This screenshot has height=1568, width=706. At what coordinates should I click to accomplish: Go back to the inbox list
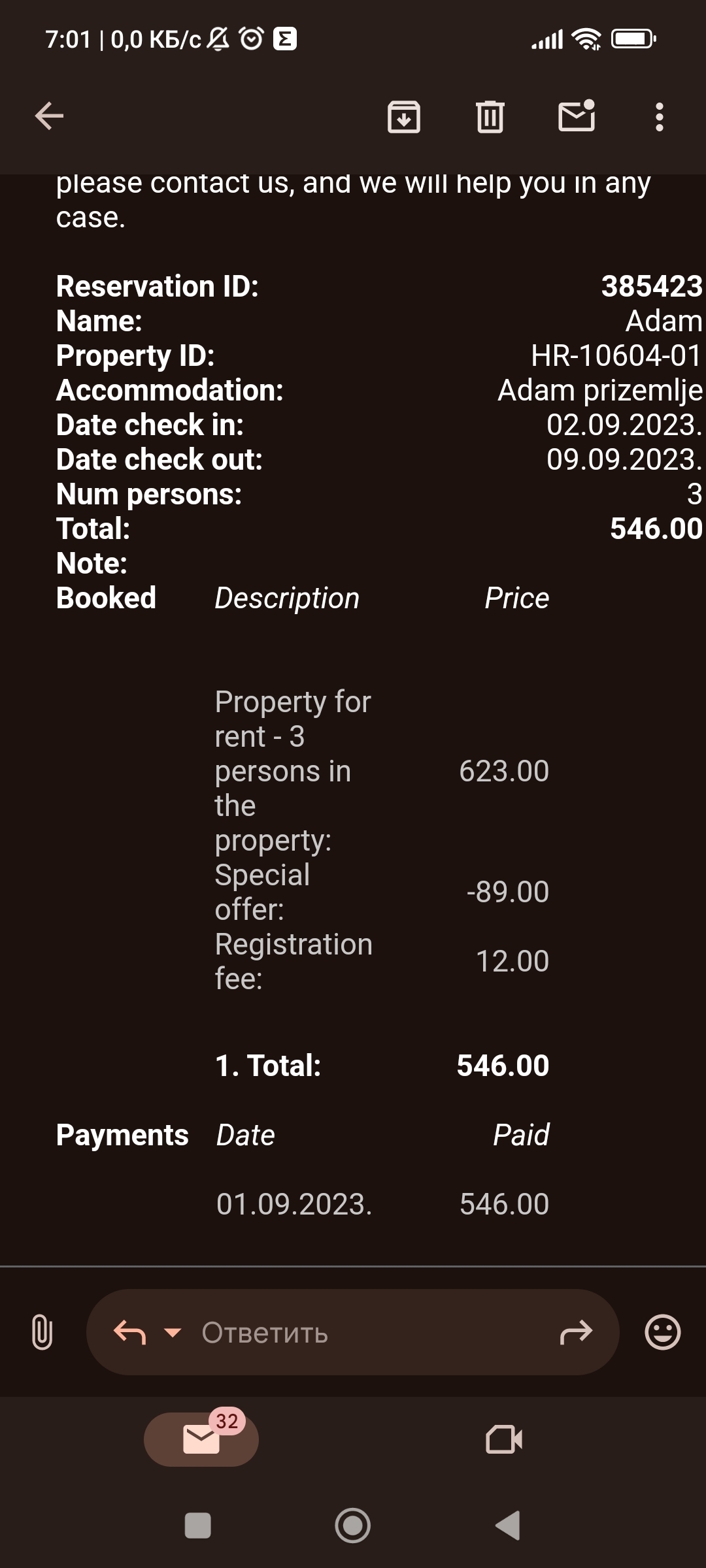[x=49, y=117]
